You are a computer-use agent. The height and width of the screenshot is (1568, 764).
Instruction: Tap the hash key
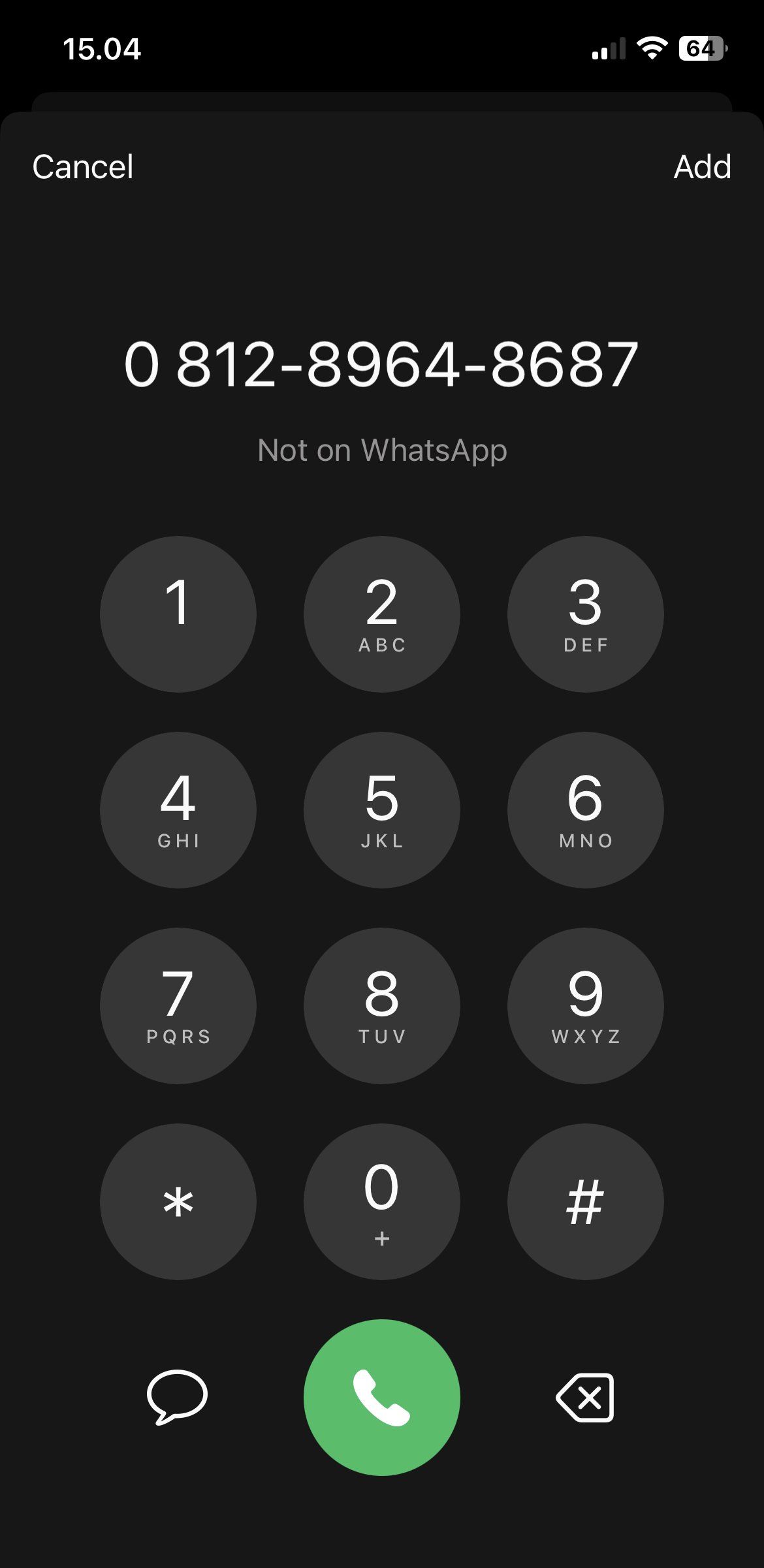(x=586, y=1202)
